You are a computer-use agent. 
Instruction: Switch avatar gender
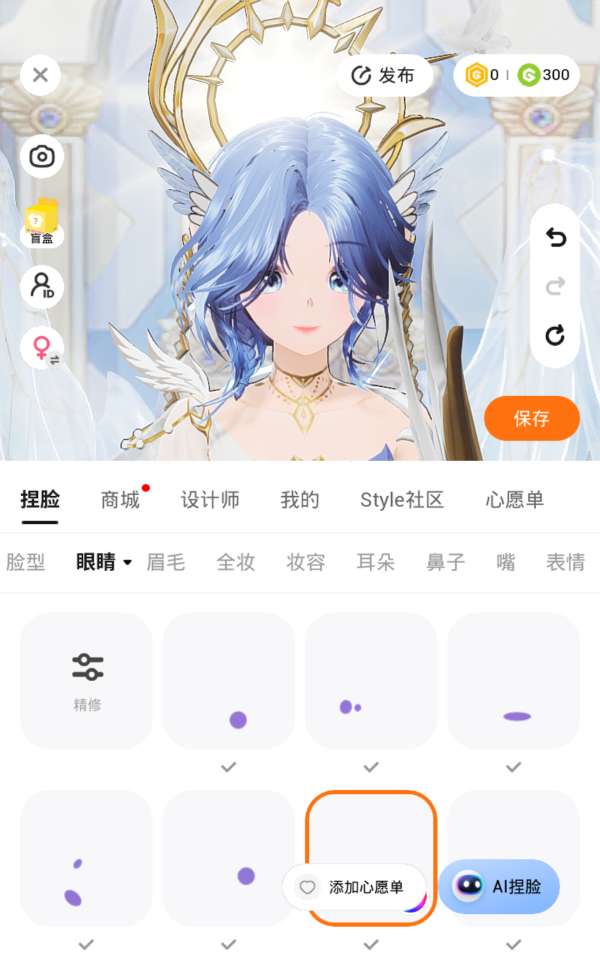coord(42,349)
